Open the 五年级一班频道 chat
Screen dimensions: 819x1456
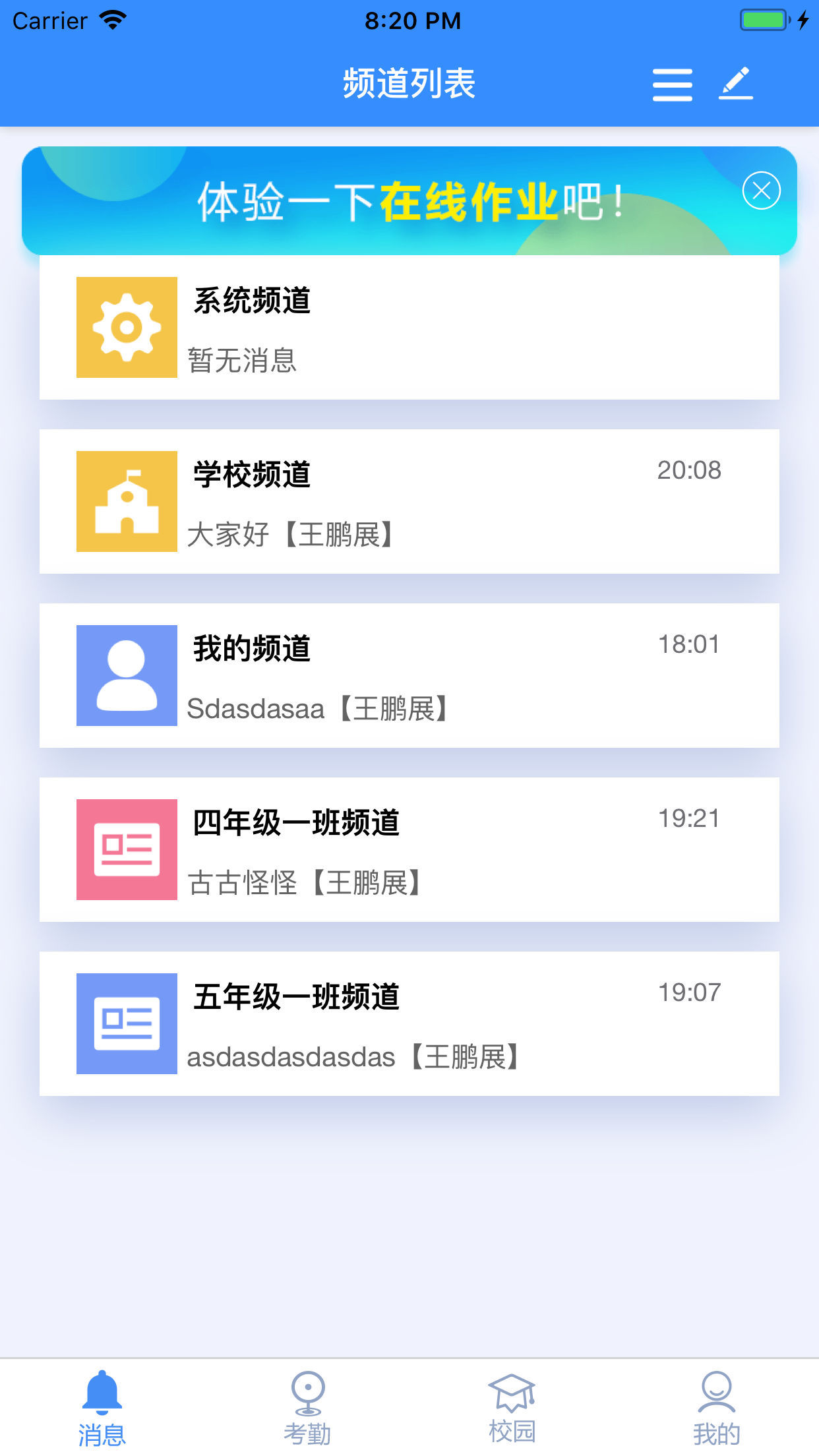click(409, 1023)
